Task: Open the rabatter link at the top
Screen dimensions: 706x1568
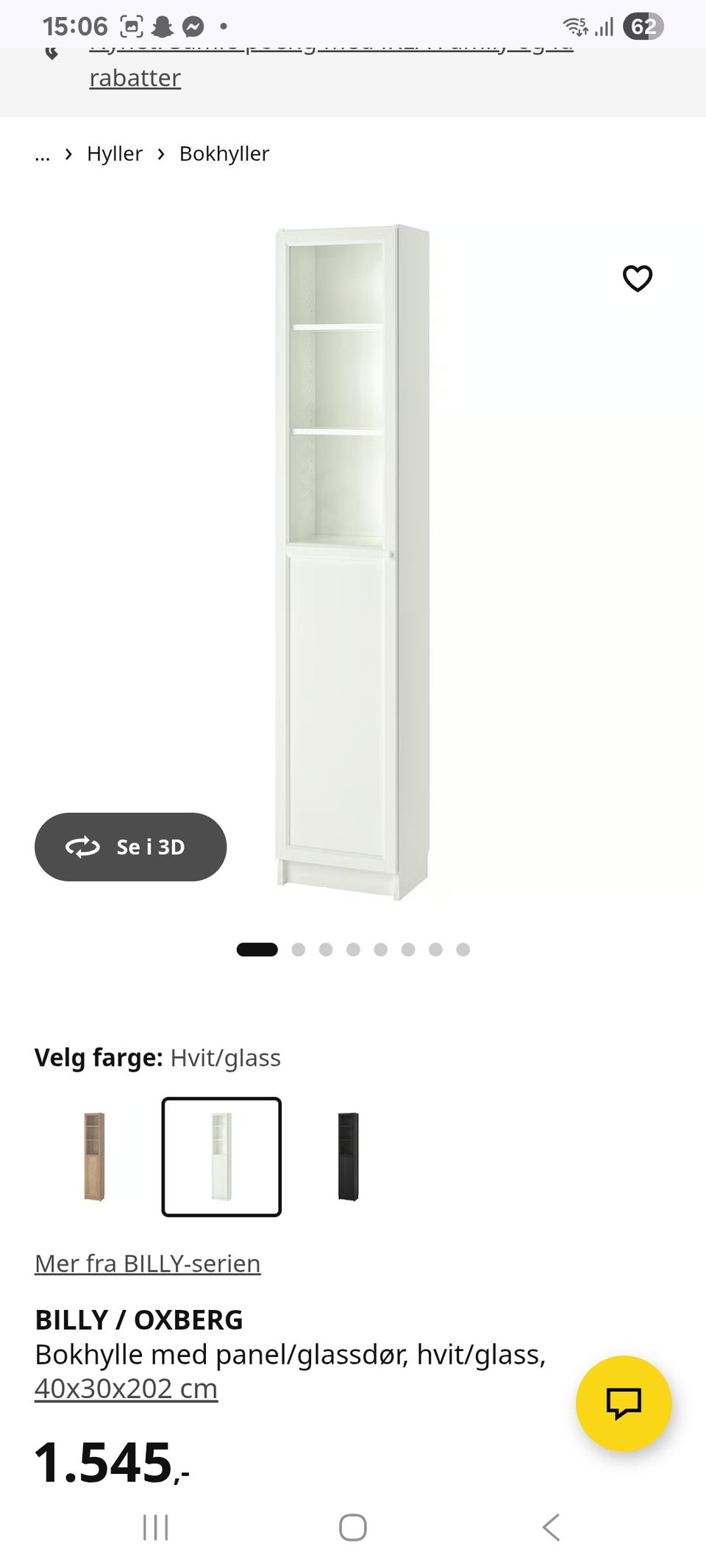Action: (x=135, y=76)
